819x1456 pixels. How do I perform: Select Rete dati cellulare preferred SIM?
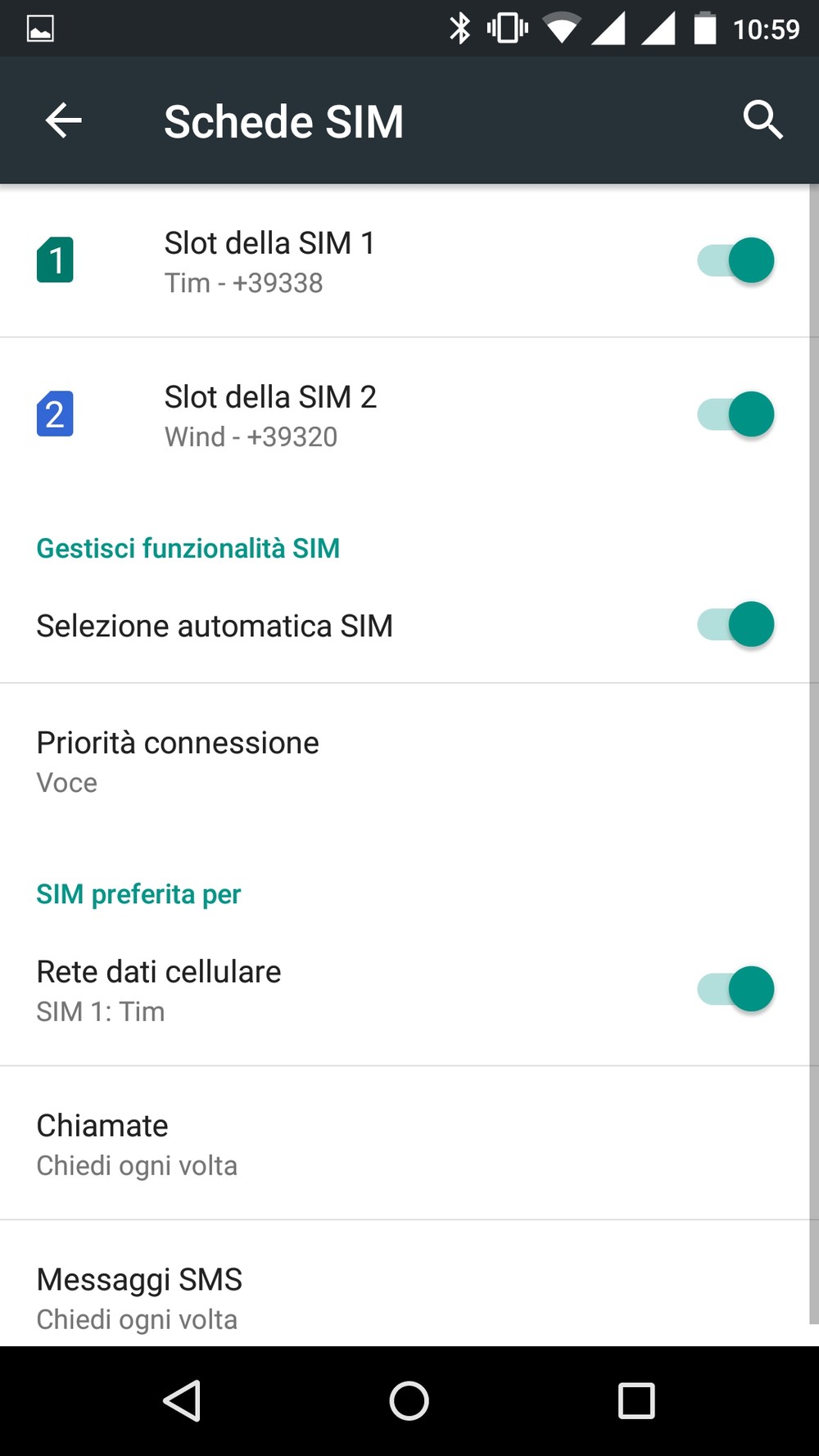coord(344,989)
